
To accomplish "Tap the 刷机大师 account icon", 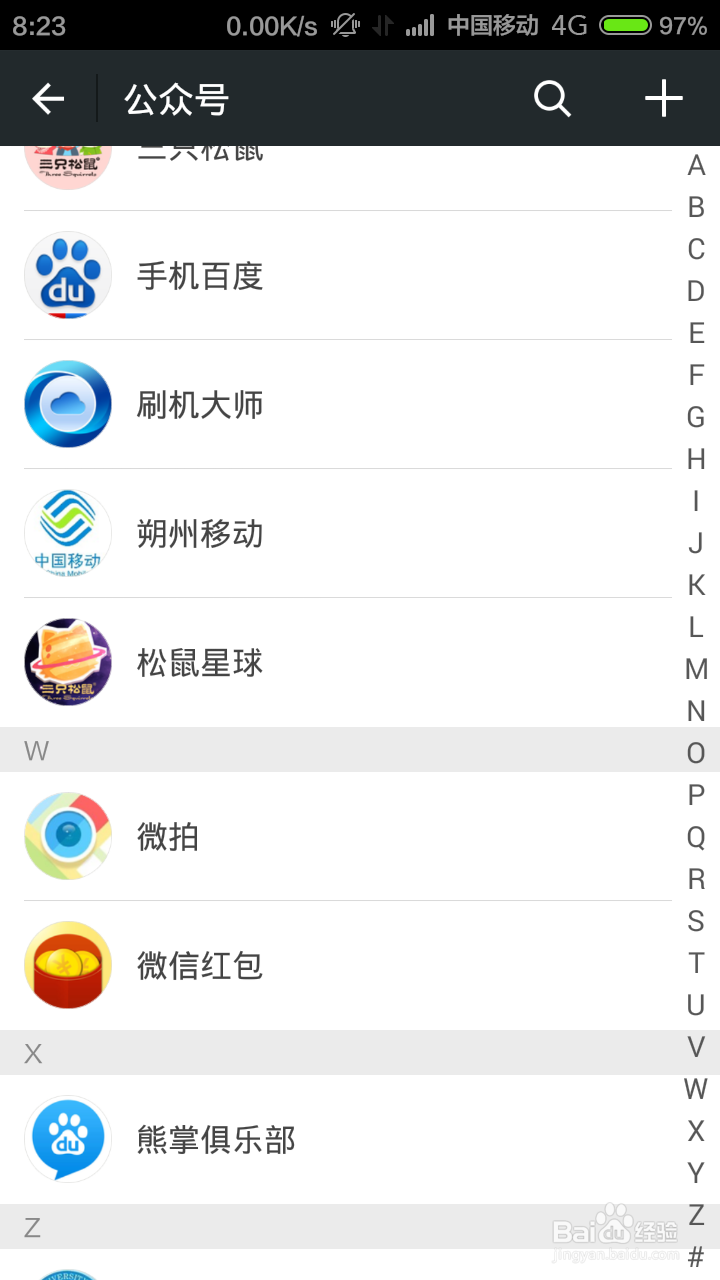I will (67, 404).
